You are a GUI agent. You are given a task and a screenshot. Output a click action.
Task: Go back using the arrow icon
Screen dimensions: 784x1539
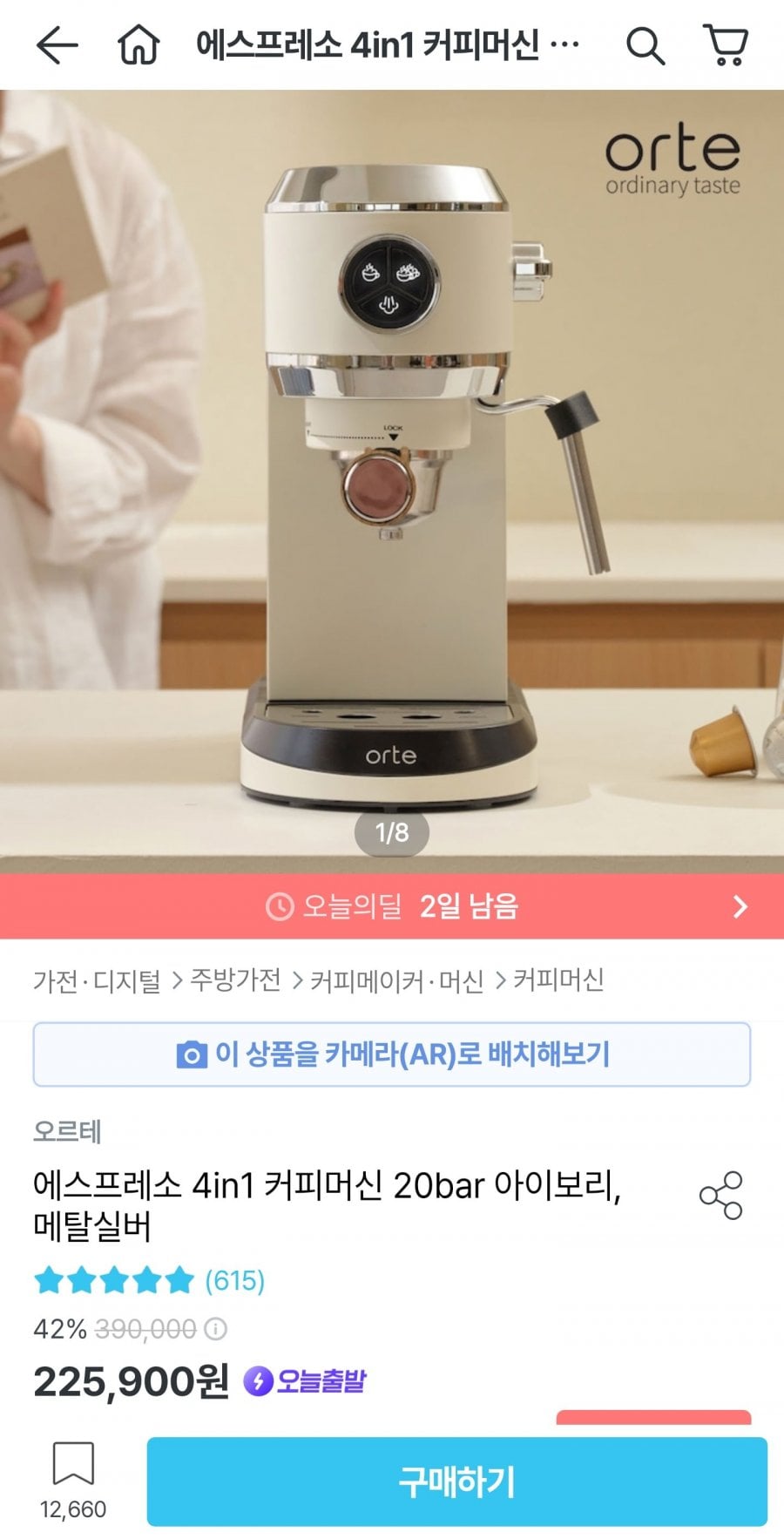coord(57,45)
